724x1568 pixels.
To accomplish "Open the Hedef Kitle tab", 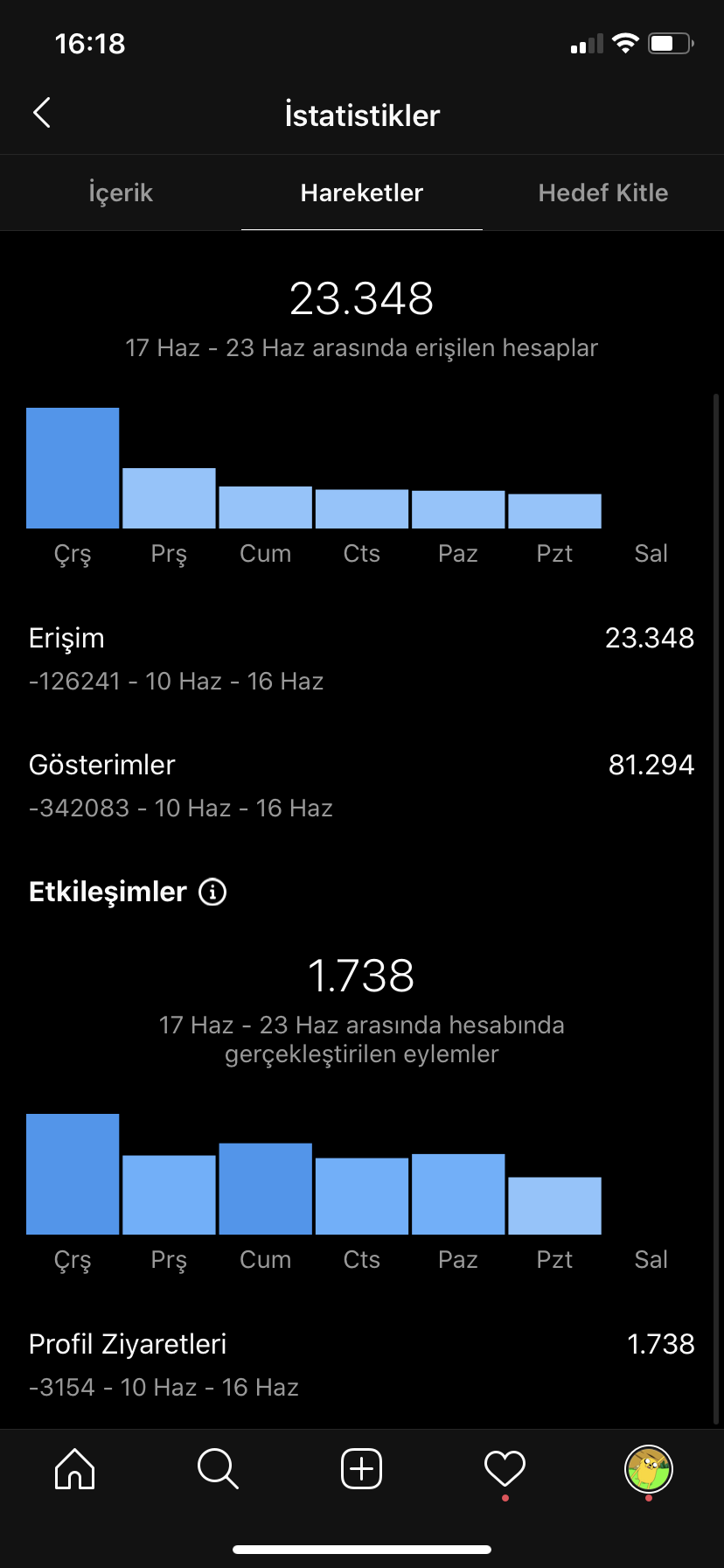I will pos(603,193).
